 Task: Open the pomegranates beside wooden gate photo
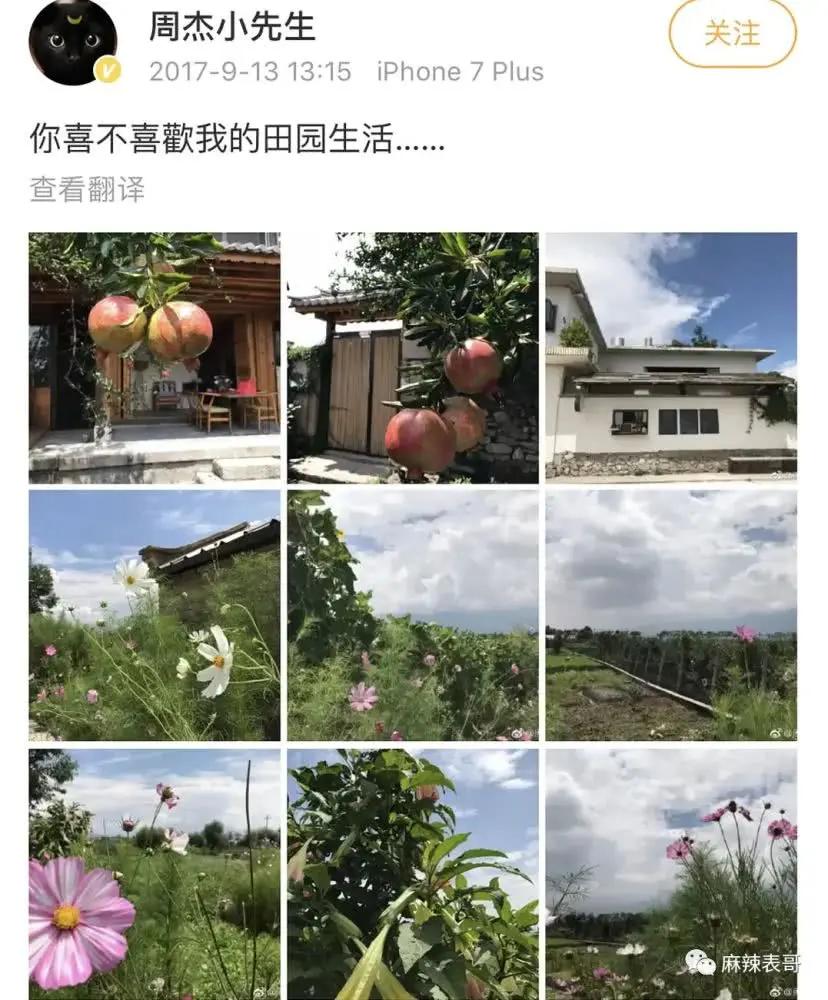point(413,358)
